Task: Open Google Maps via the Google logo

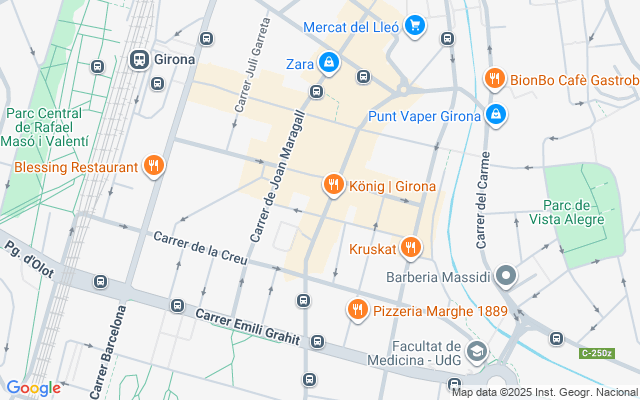Action: click(33, 388)
